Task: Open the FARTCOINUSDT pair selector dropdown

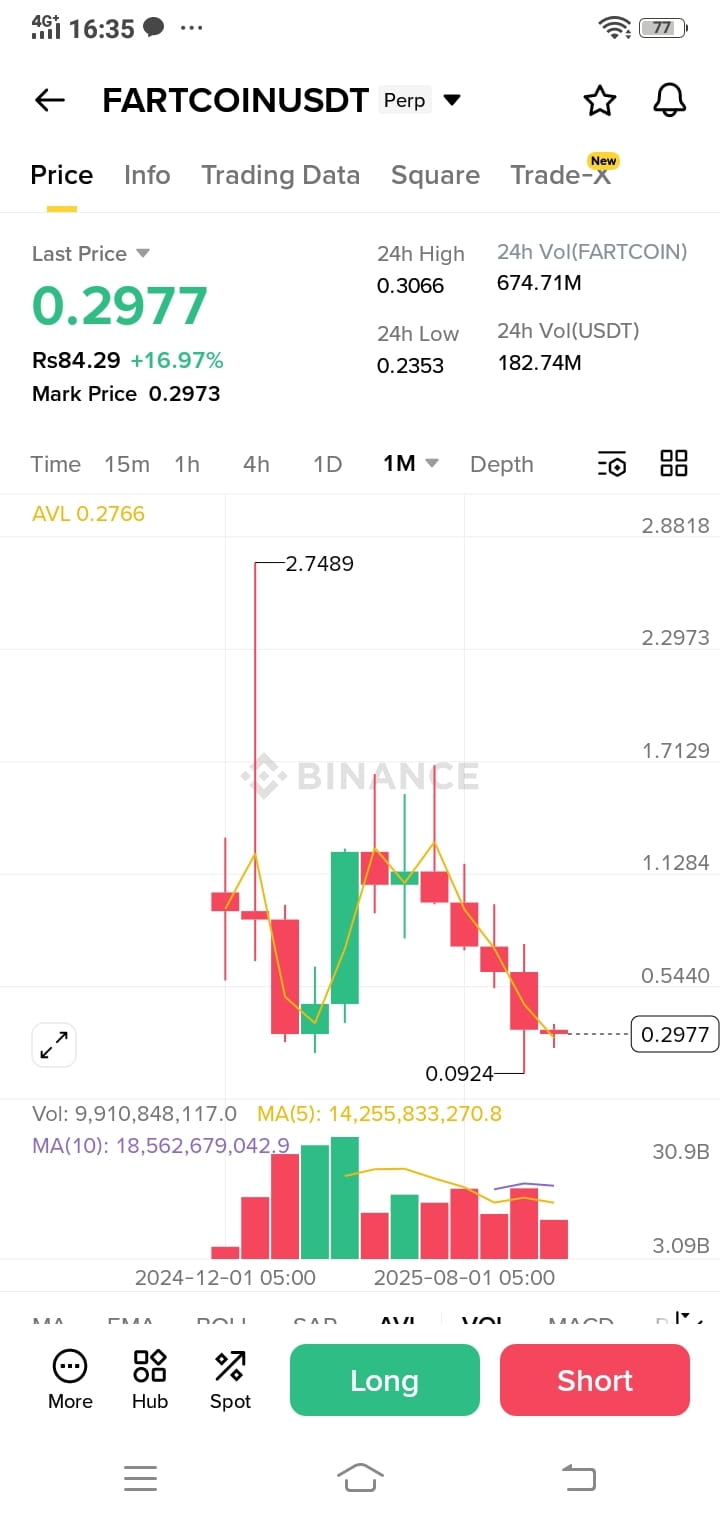Action: [452, 100]
